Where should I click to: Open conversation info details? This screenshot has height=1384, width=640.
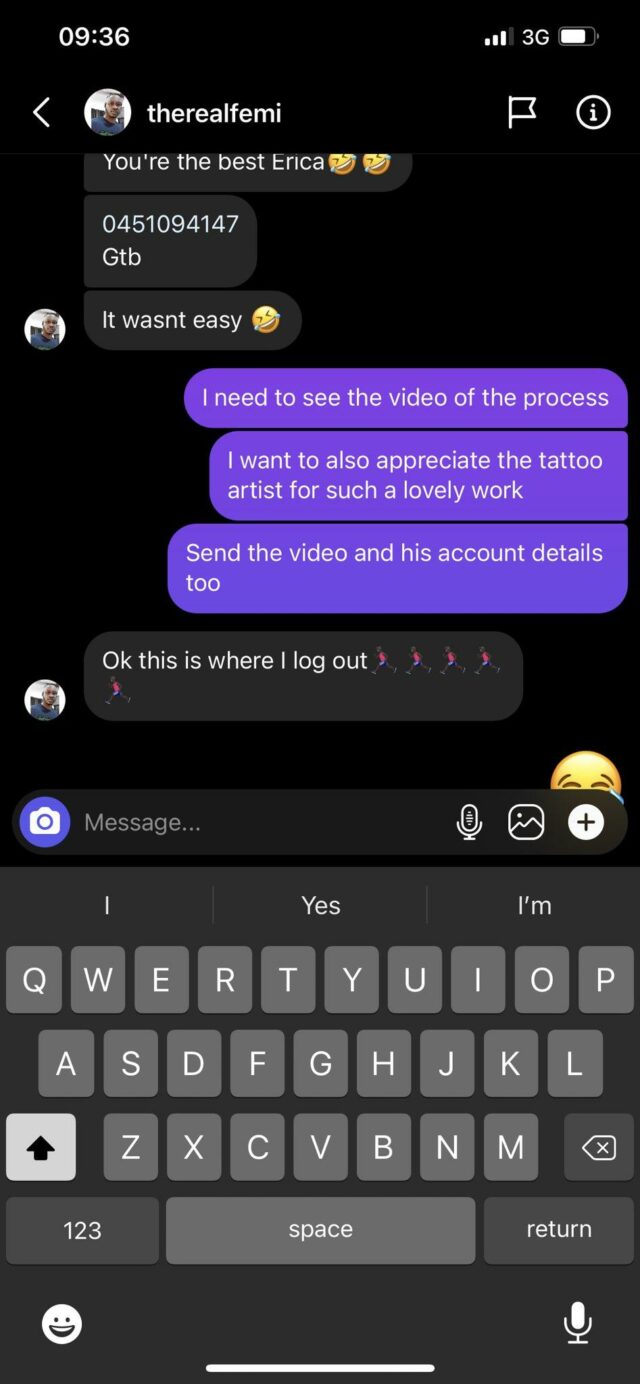(593, 113)
